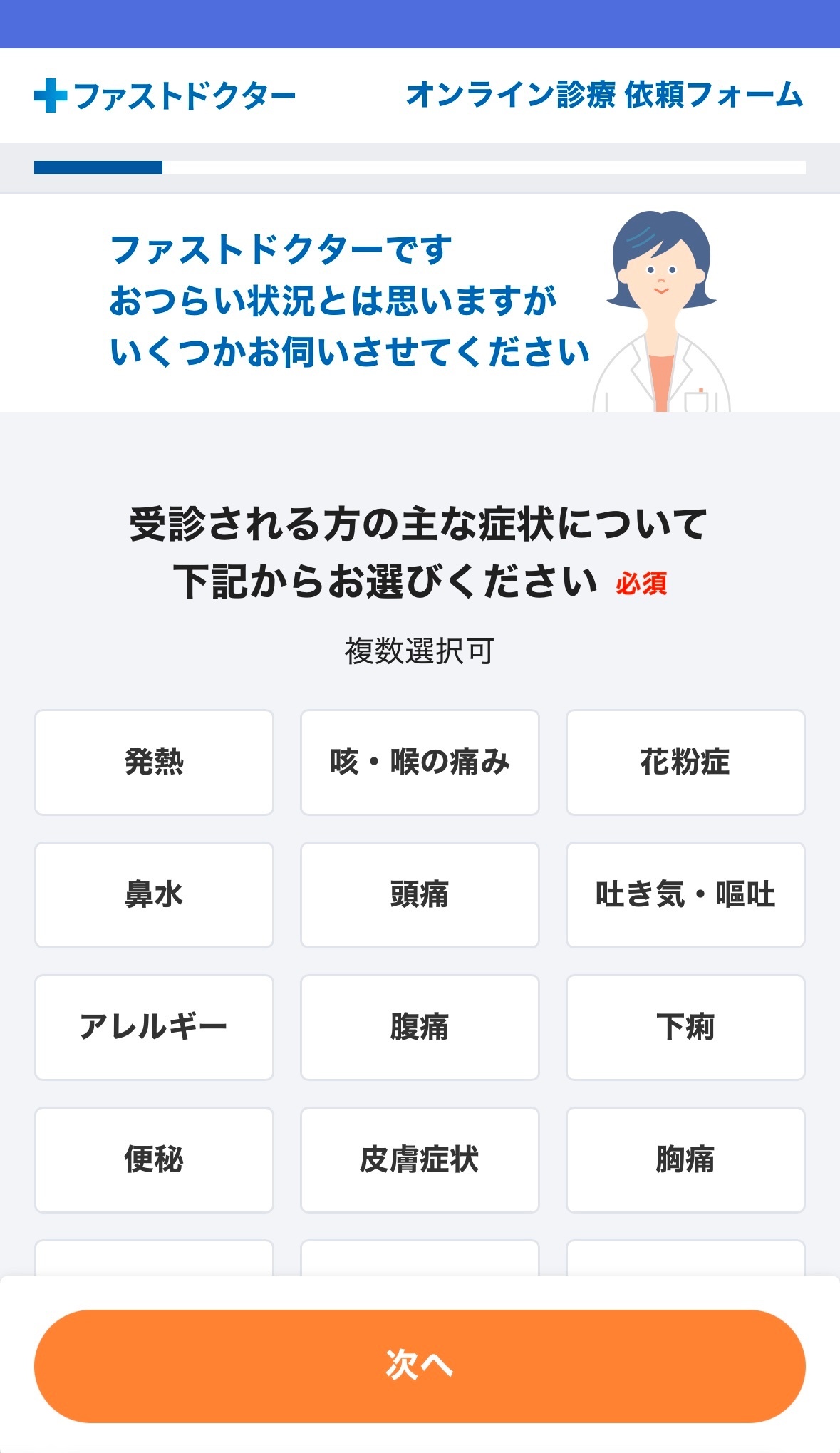
Task: Select 頭痛 as a symptom
Action: 420,894
